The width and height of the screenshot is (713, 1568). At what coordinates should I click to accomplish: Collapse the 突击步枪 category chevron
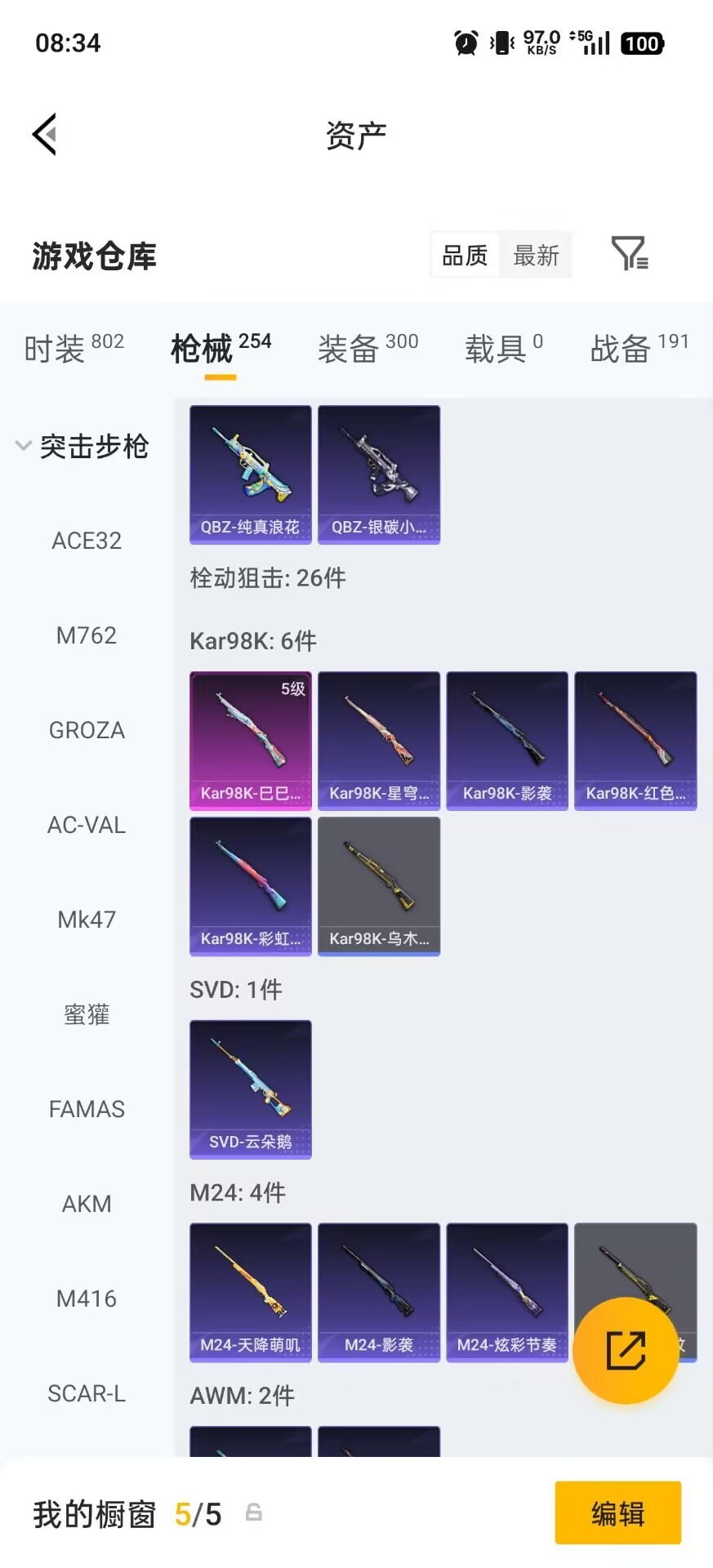click(x=22, y=446)
